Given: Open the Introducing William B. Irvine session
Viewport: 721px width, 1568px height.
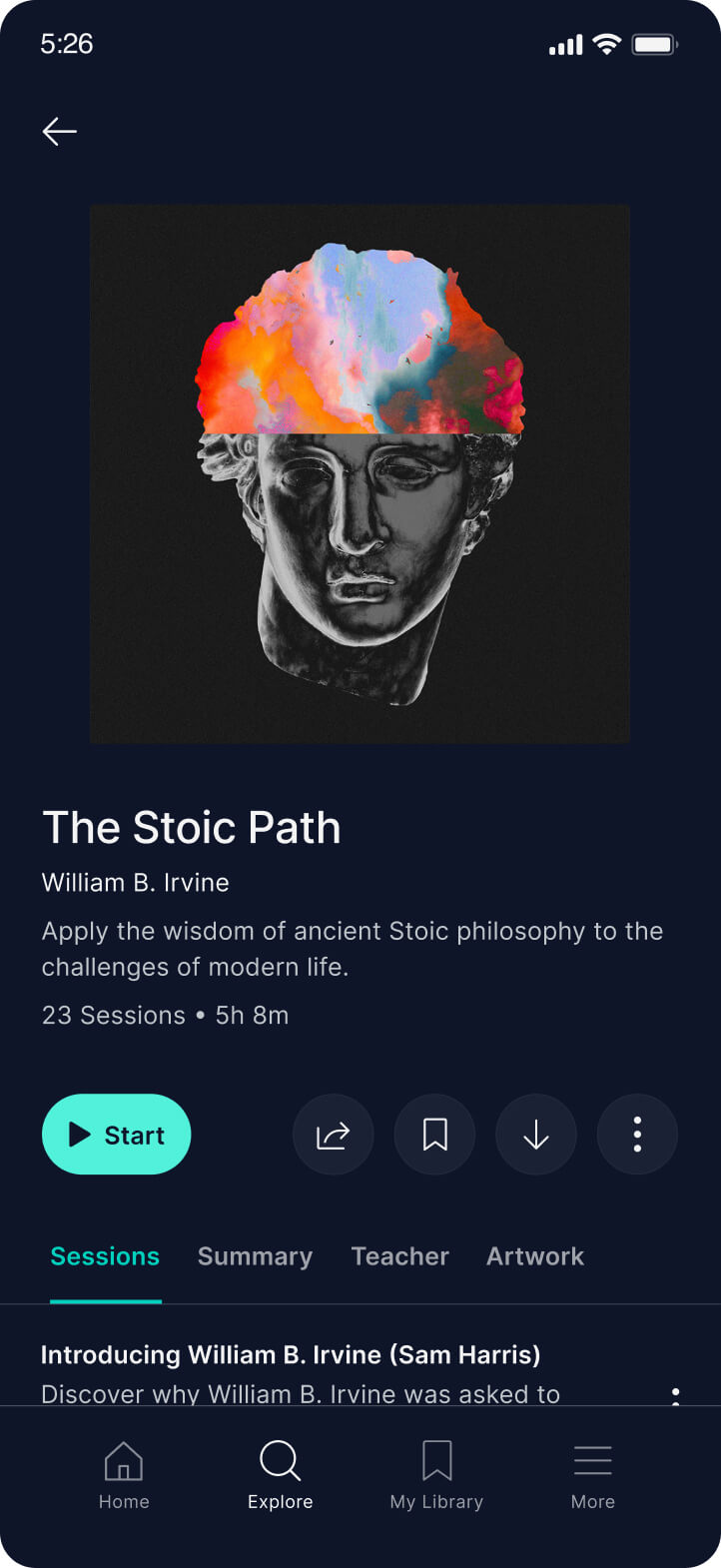Looking at the screenshot, I should point(291,1355).
